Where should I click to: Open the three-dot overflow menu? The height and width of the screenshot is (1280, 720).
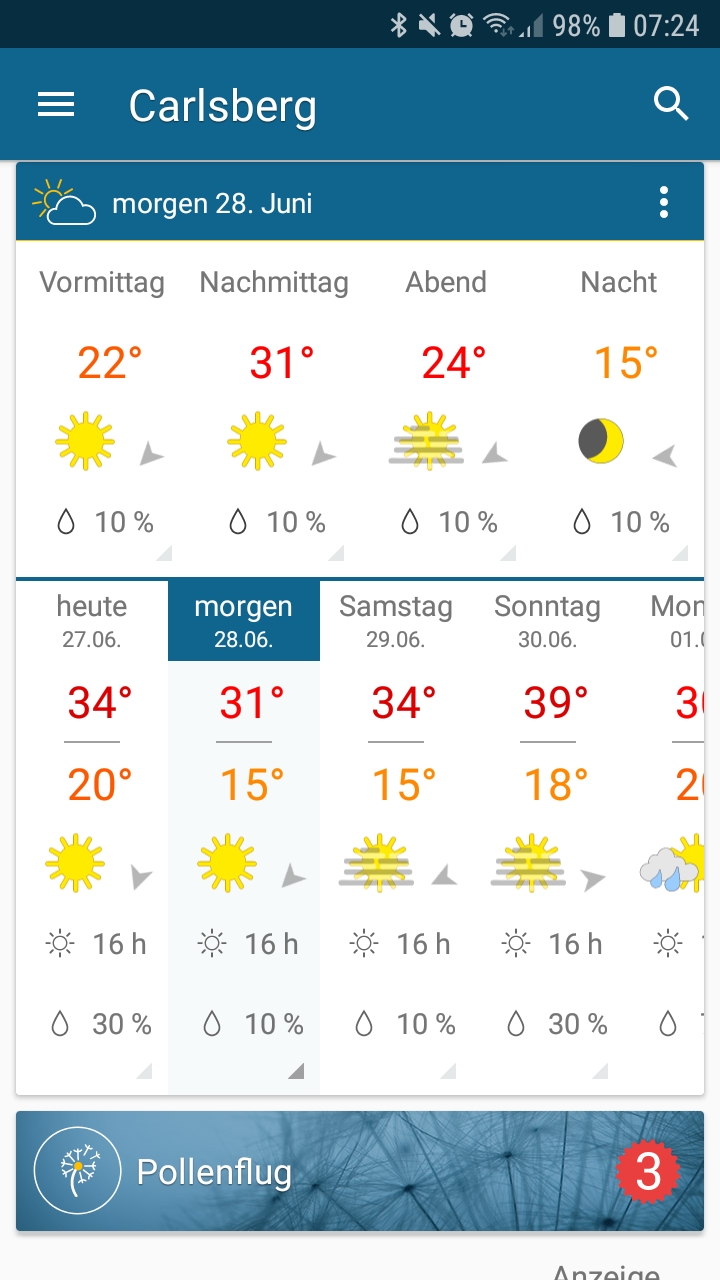point(663,202)
